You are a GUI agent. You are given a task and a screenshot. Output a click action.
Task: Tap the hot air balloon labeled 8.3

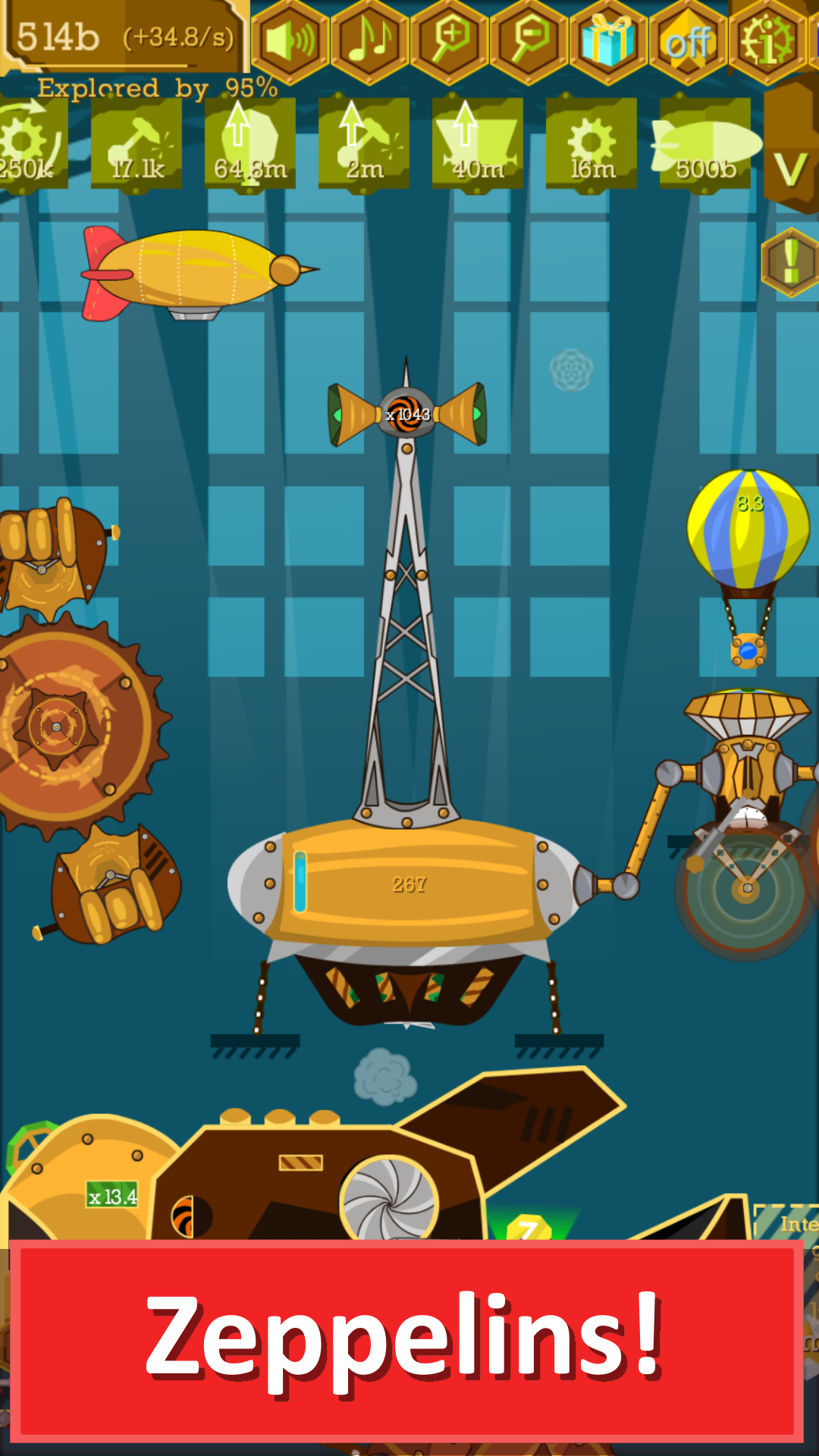click(x=748, y=531)
